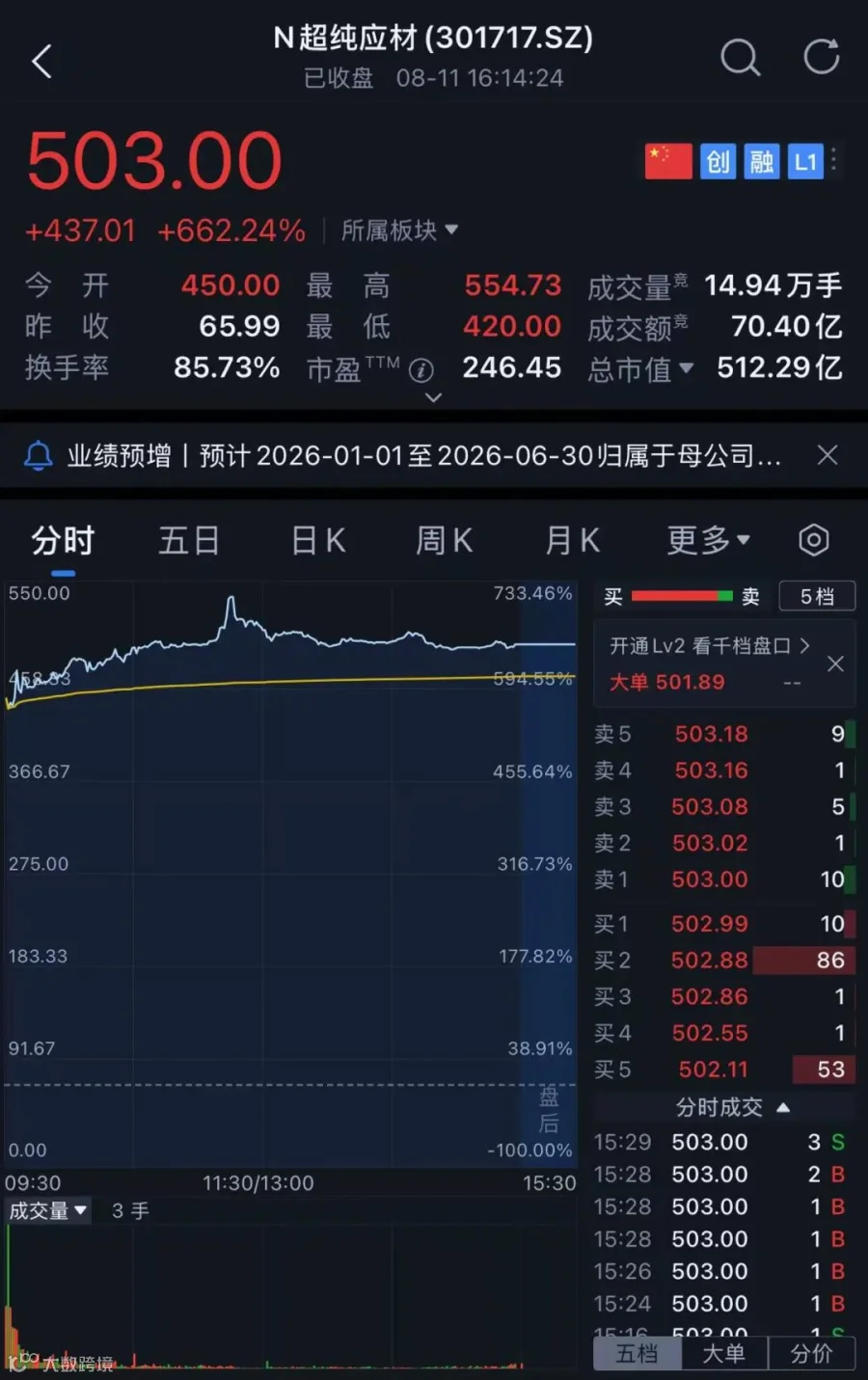Select the 分价 bottom tab
Viewport: 868px width, 1380px height.
pyautogui.click(x=812, y=1354)
